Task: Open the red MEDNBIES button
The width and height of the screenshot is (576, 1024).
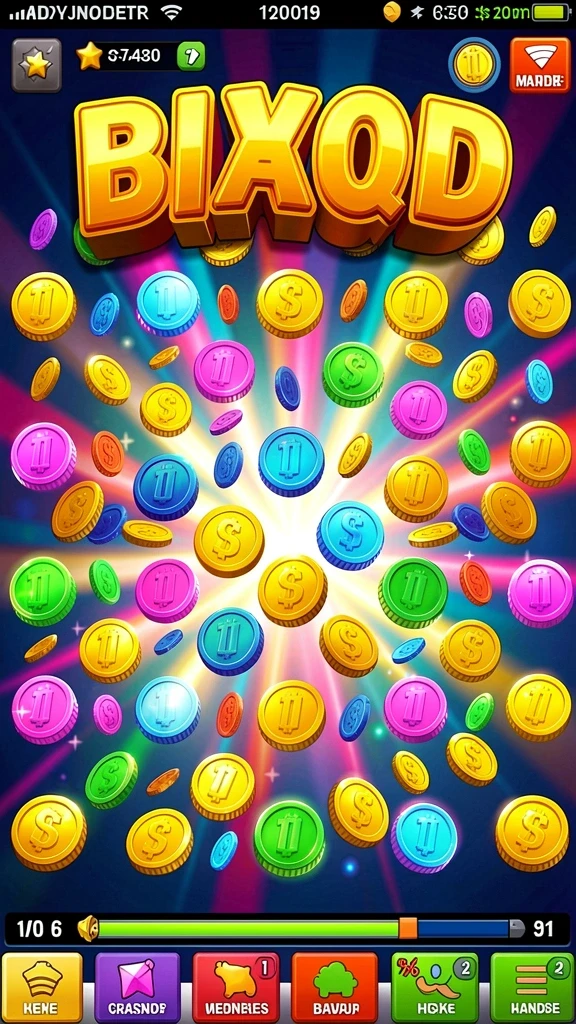Action: pyautogui.click(x=235, y=987)
